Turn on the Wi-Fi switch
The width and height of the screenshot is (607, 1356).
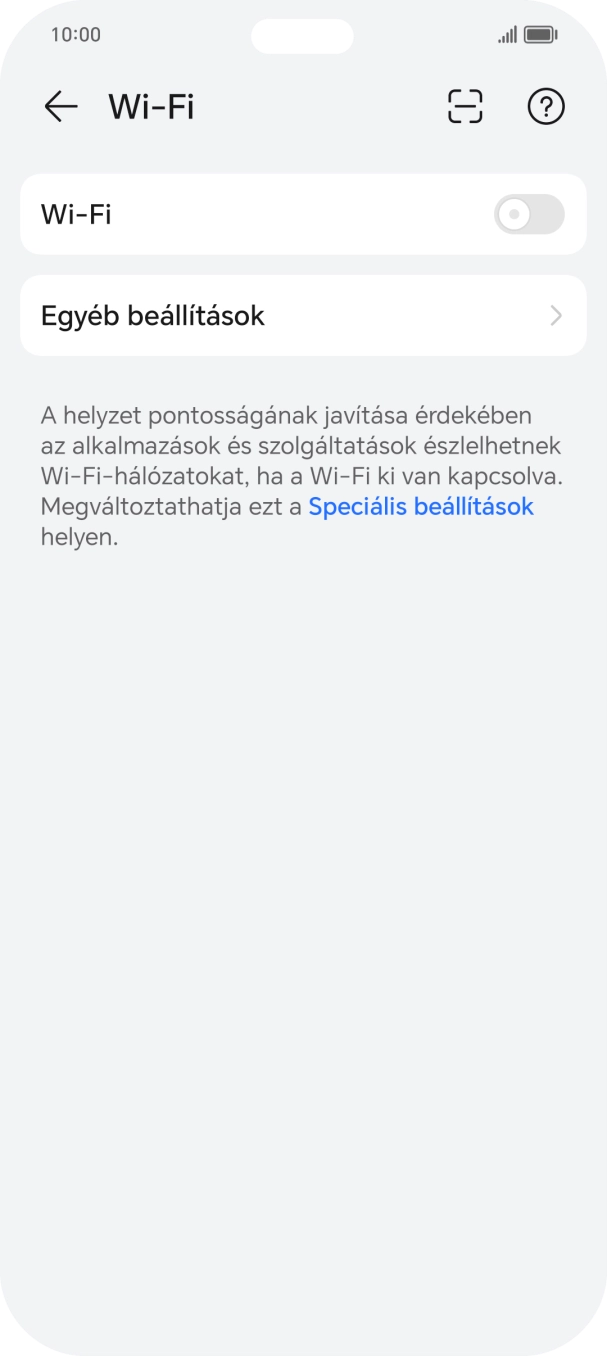[529, 214]
